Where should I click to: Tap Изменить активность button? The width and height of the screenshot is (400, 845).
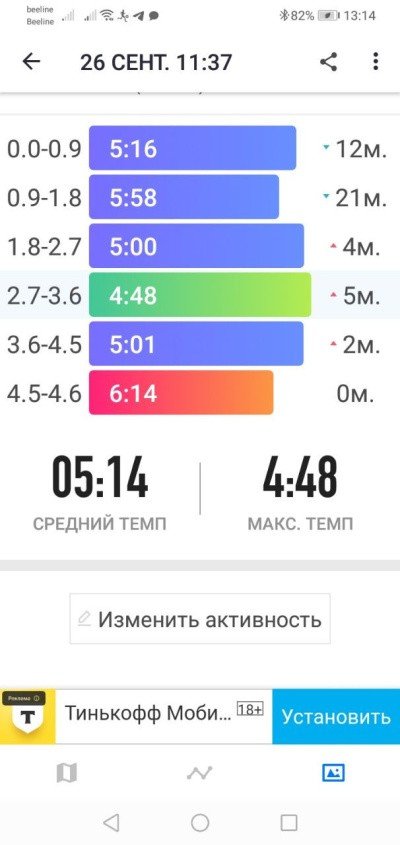[x=200, y=619]
